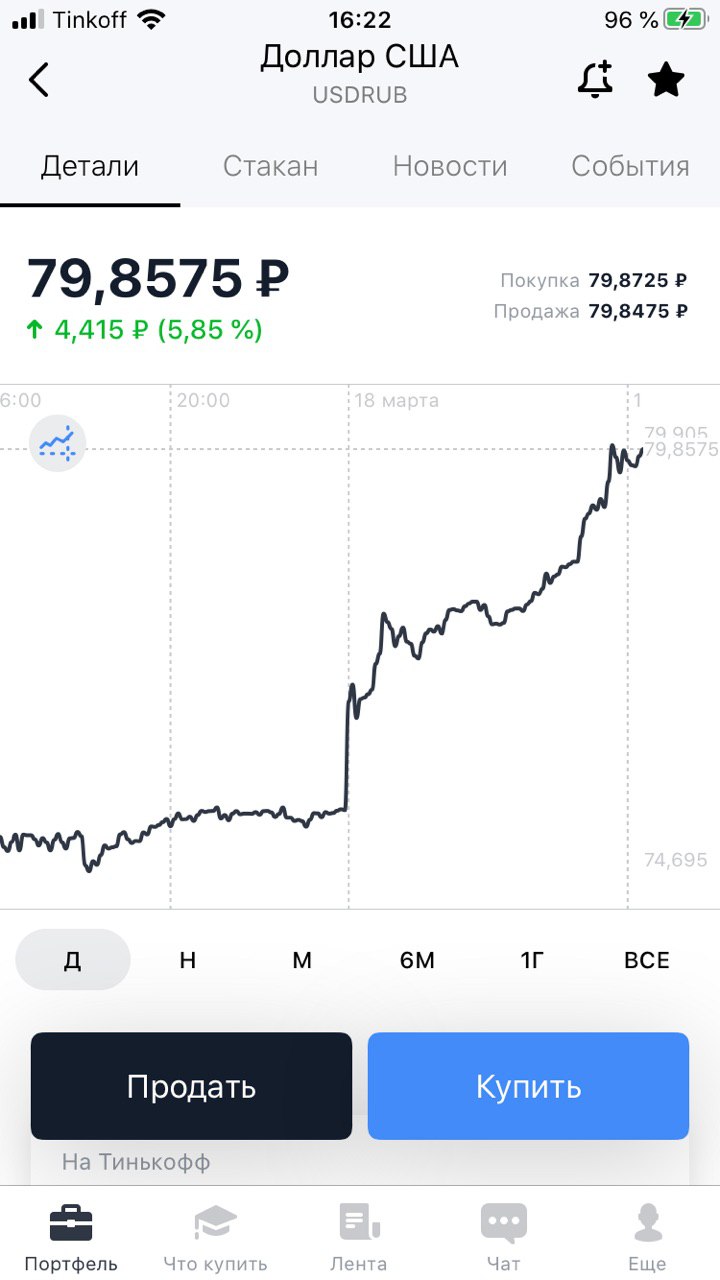720x1280 pixels.
Task: Toggle the favorite star for USDRUB
Action: coord(666,79)
